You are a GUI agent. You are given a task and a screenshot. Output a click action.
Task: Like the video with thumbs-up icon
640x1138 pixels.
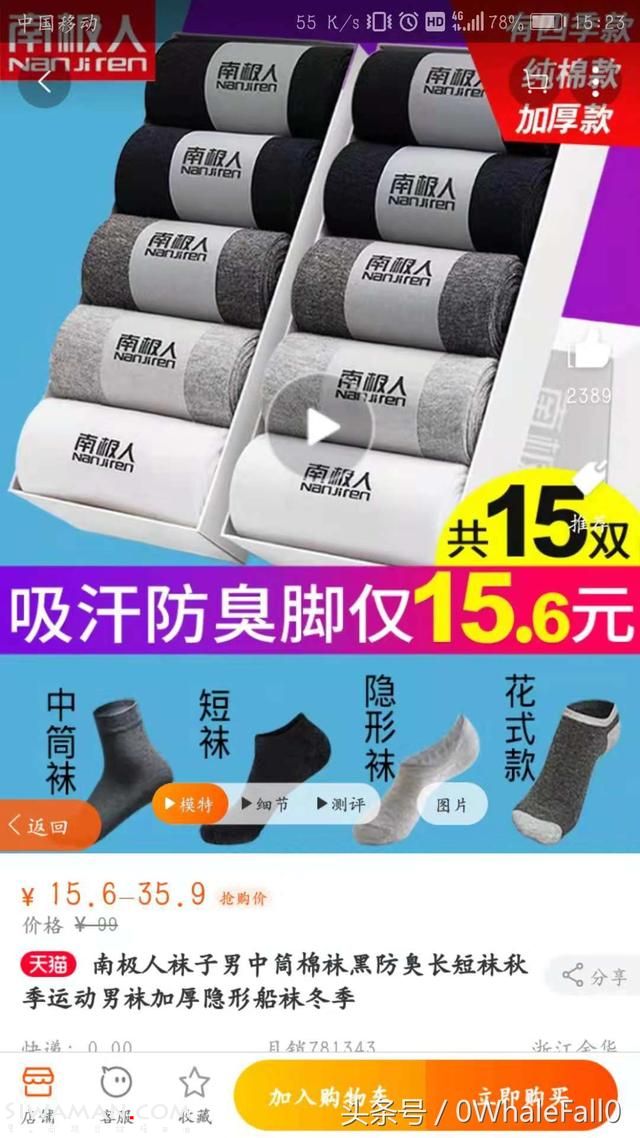tap(589, 355)
